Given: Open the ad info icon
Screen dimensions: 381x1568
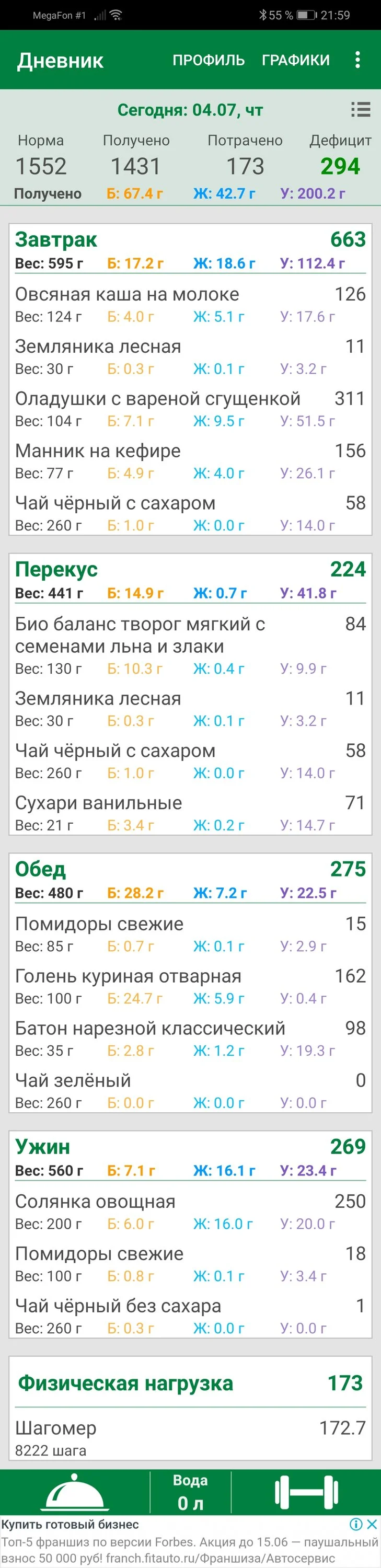Looking at the screenshot, I should 356,1524.
